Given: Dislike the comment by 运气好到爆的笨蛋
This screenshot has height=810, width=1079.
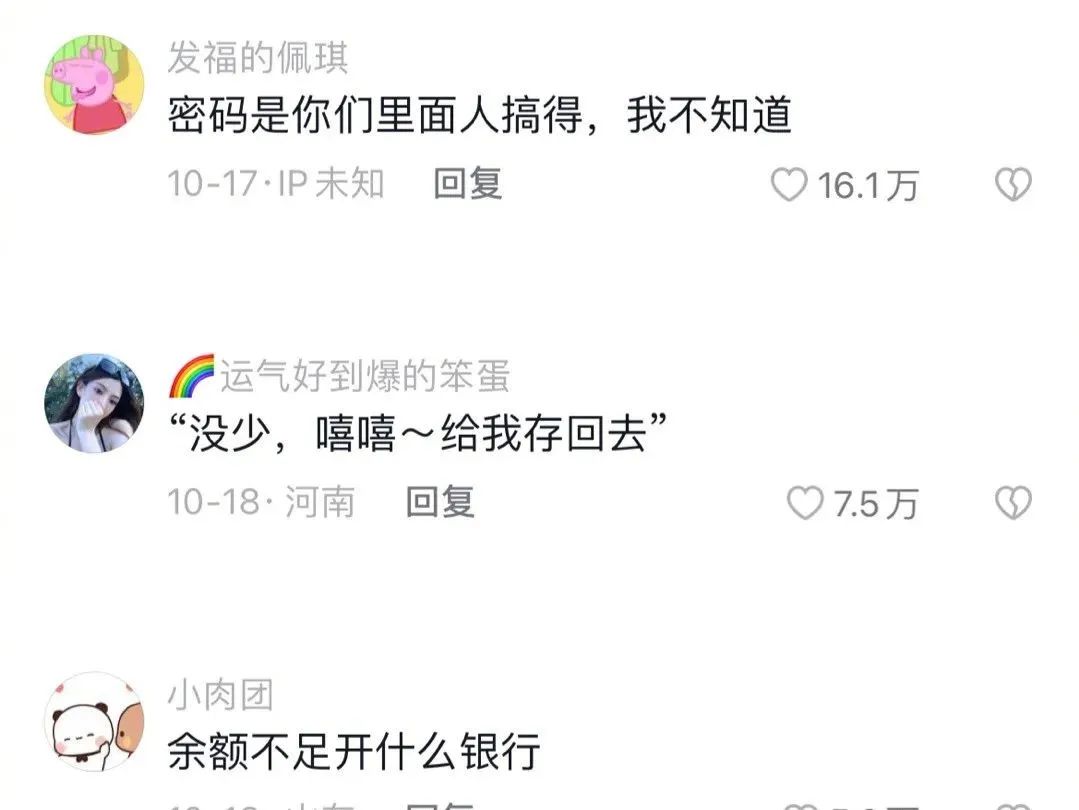Looking at the screenshot, I should click(1013, 503).
